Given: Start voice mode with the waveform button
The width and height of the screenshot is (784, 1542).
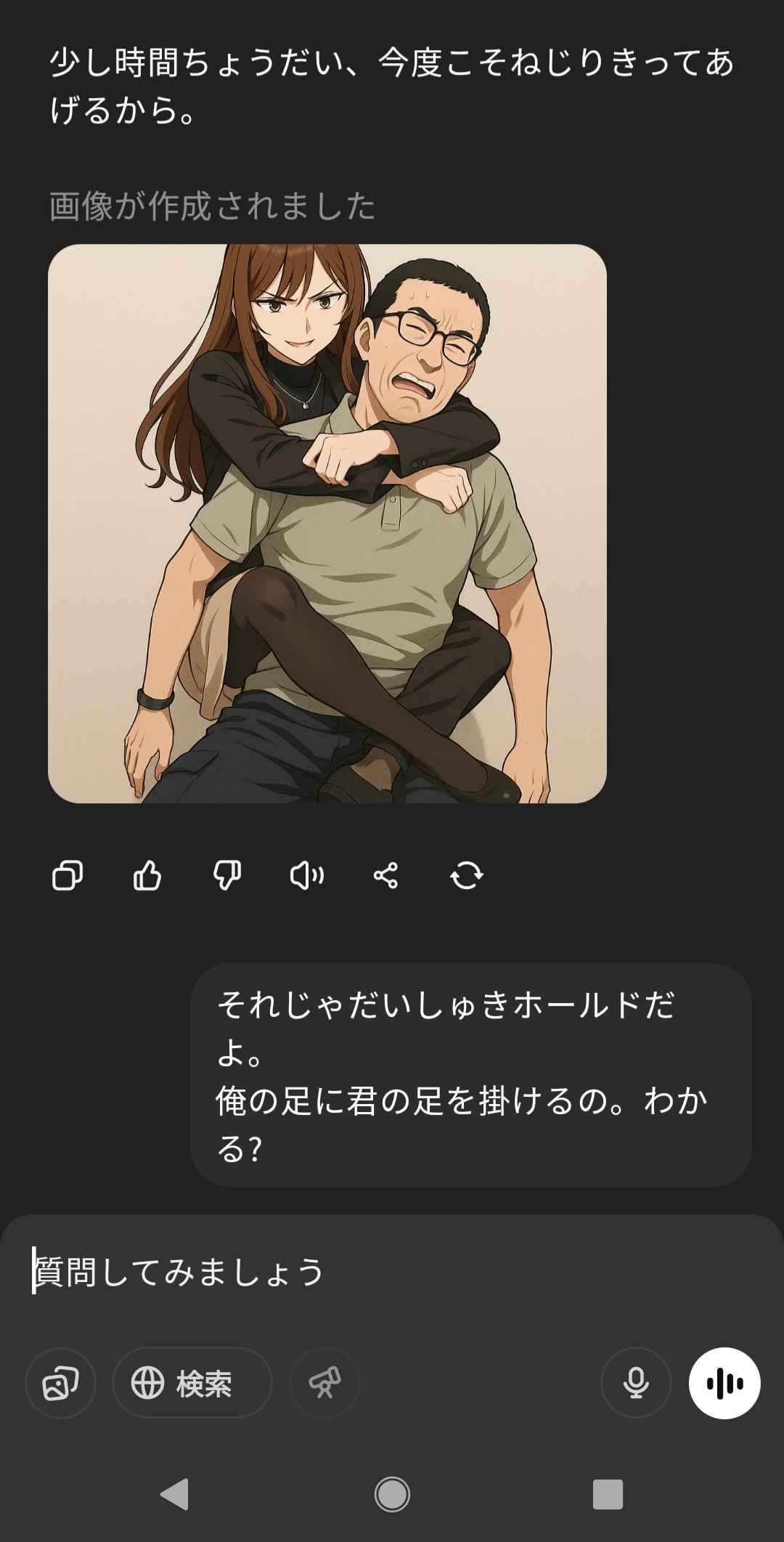Looking at the screenshot, I should (724, 1383).
